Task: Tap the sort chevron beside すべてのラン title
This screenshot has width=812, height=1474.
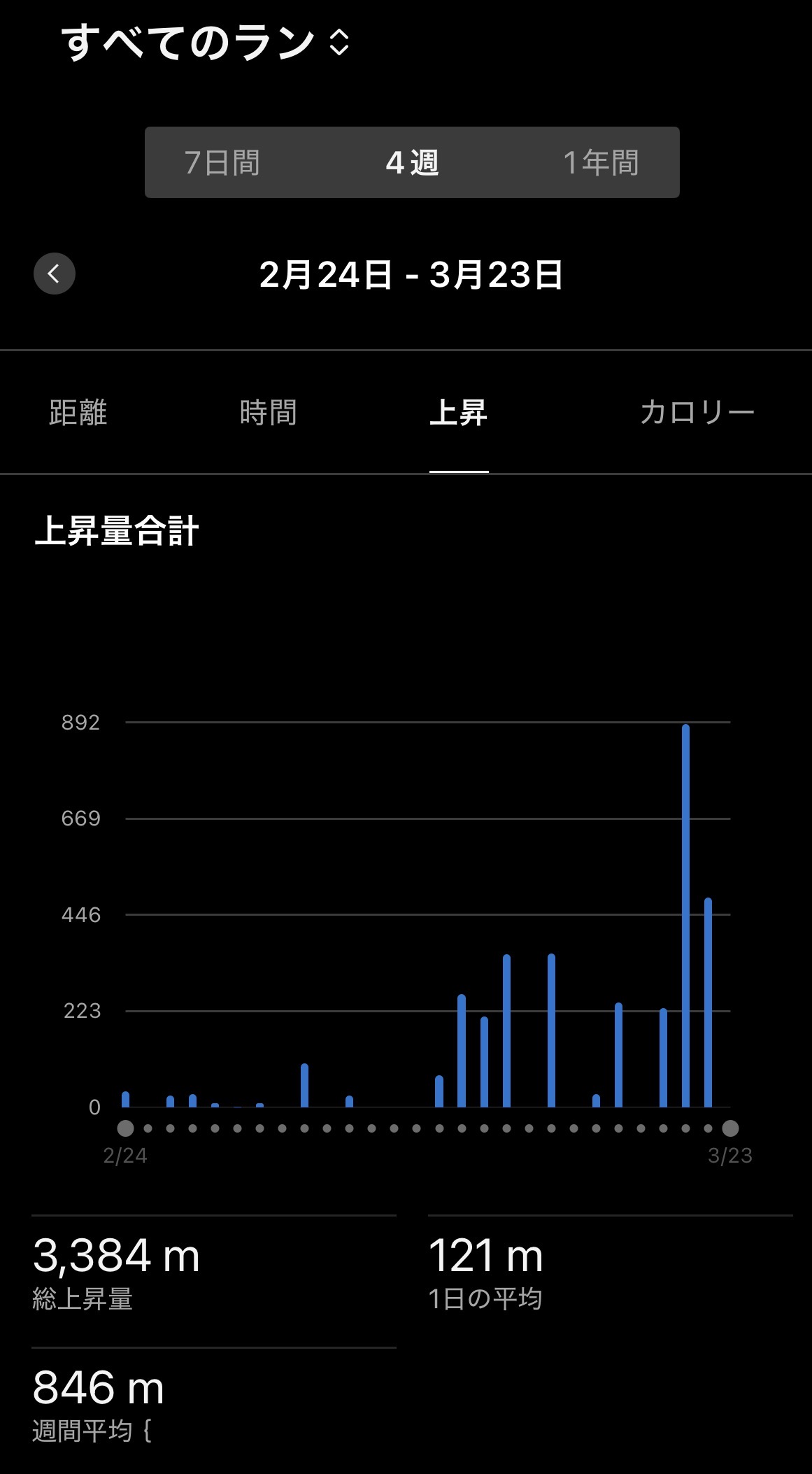Action: (338, 43)
